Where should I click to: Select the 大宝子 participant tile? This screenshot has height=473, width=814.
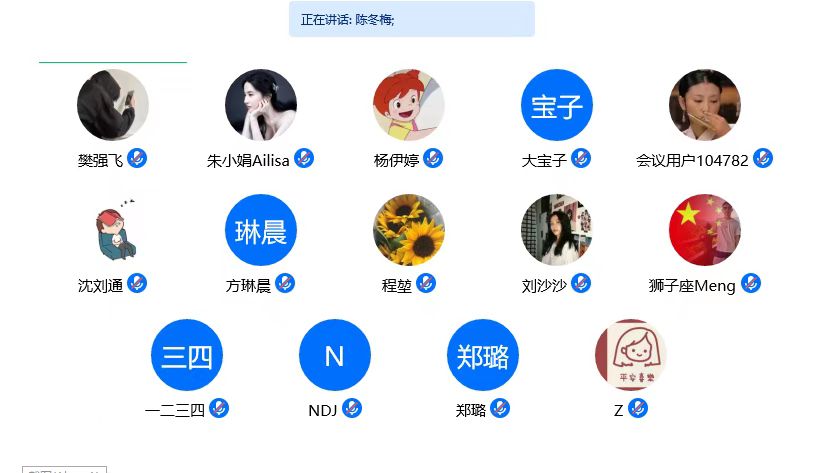coord(556,105)
